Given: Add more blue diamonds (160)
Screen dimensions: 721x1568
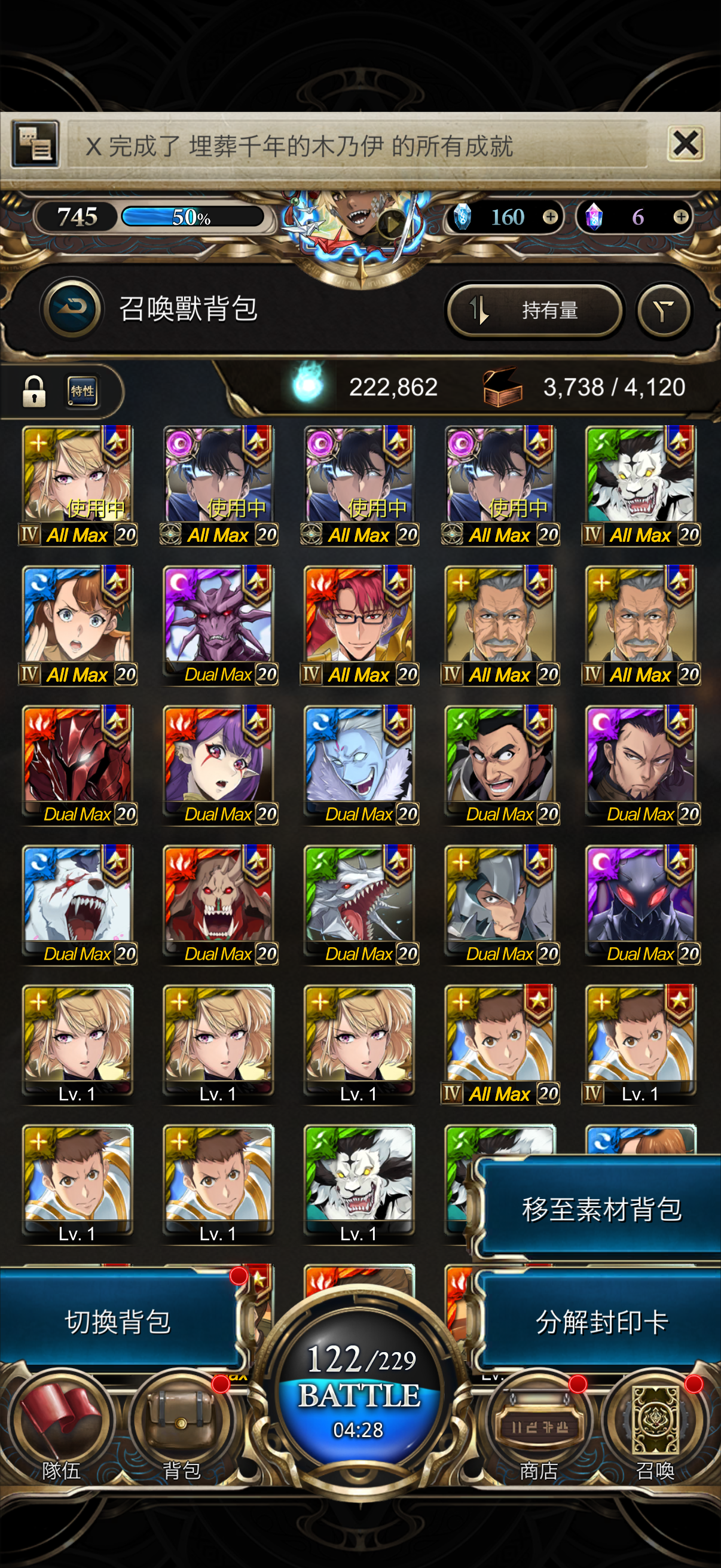Looking at the screenshot, I should [550, 217].
